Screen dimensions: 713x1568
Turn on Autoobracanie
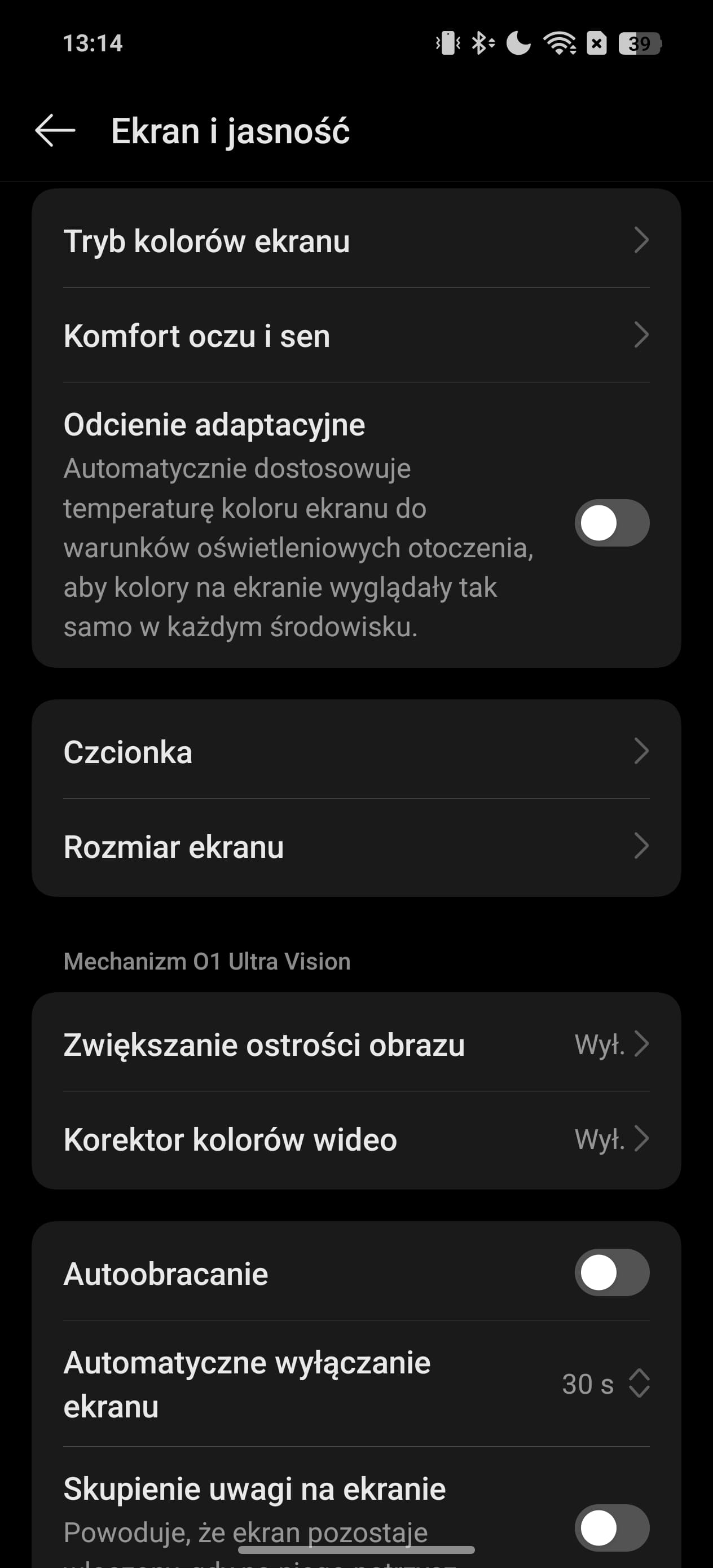611,1273
